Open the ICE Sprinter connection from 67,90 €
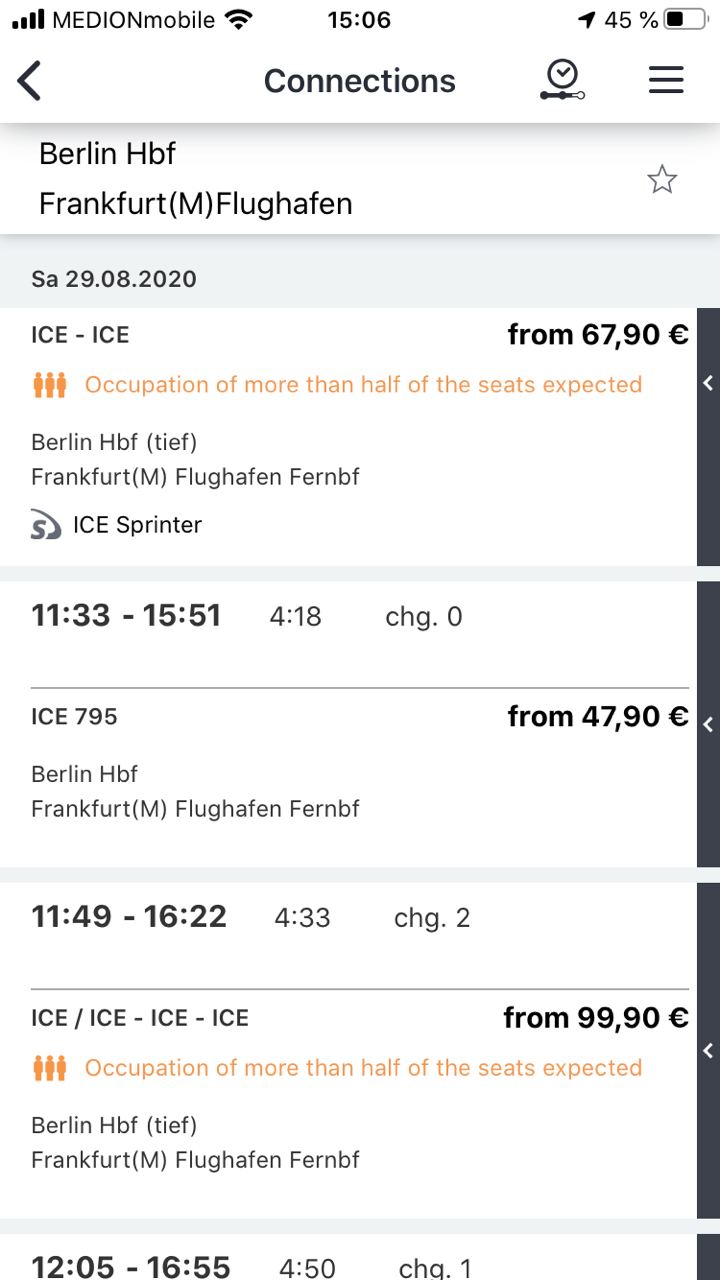Image resolution: width=720 pixels, height=1280 pixels. [x=348, y=437]
